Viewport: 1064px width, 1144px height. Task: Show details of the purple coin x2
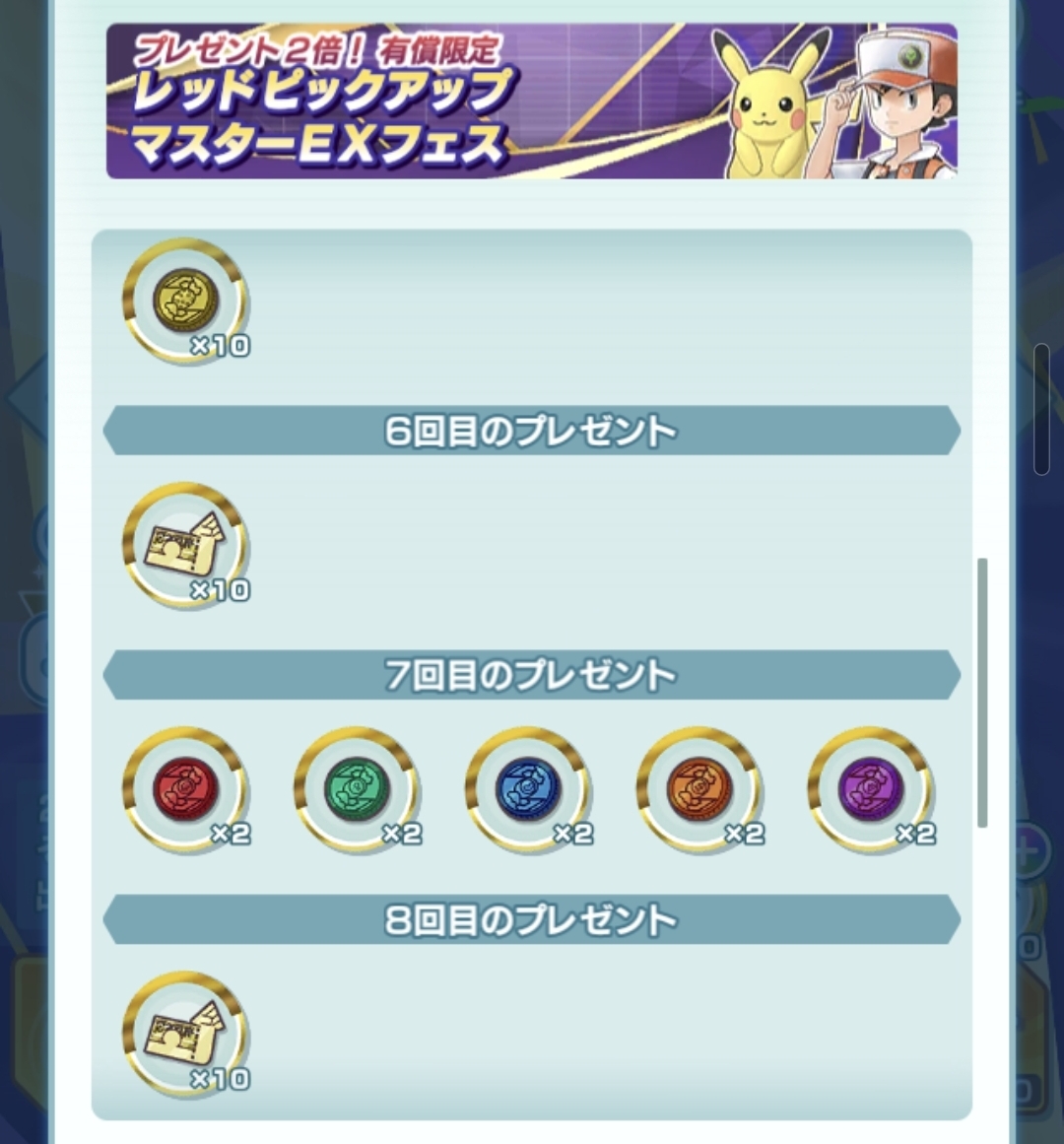coord(871,789)
